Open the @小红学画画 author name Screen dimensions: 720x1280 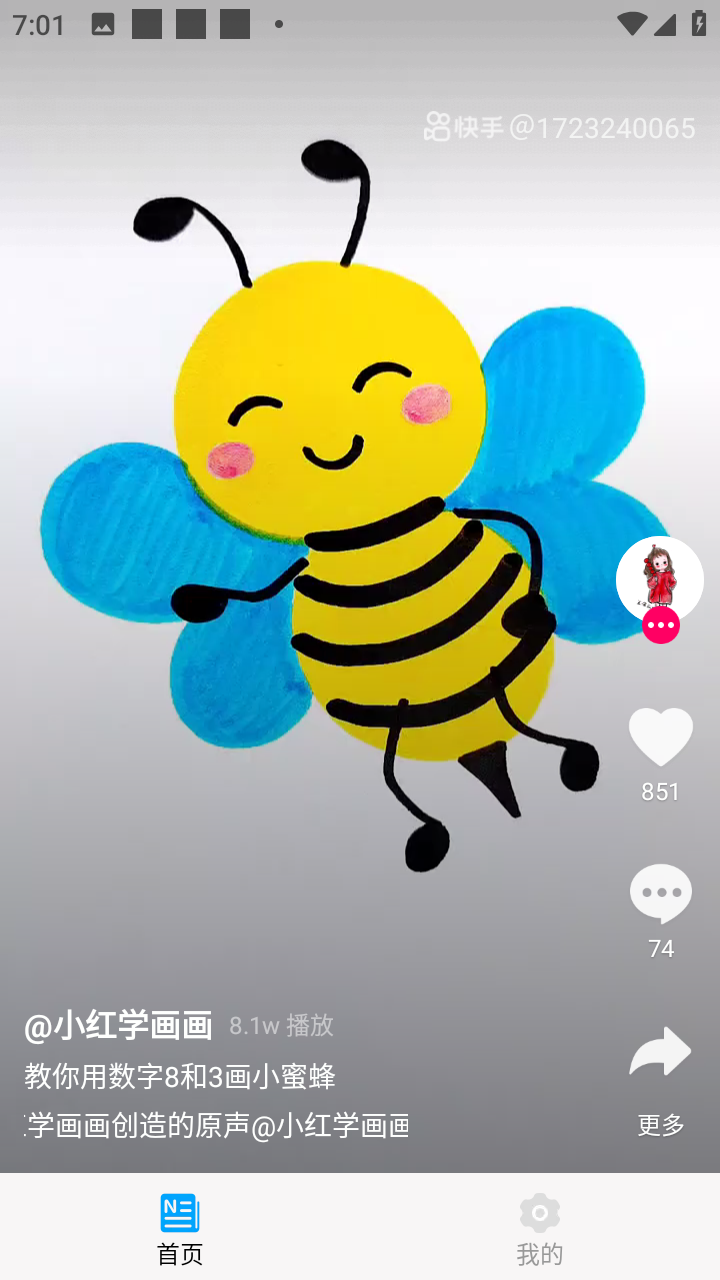[118, 1025]
